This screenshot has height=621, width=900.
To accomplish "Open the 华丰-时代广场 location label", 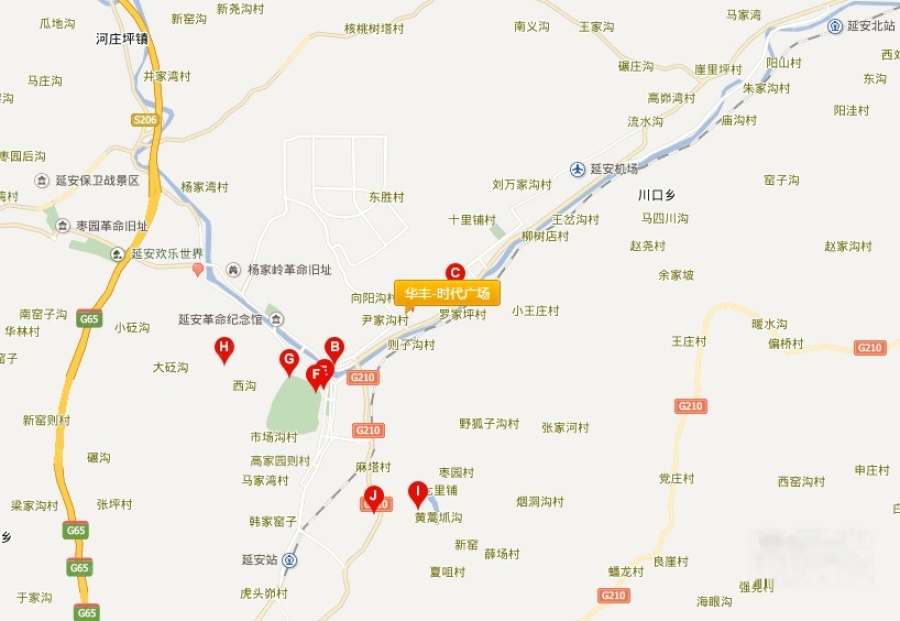I will (447, 293).
